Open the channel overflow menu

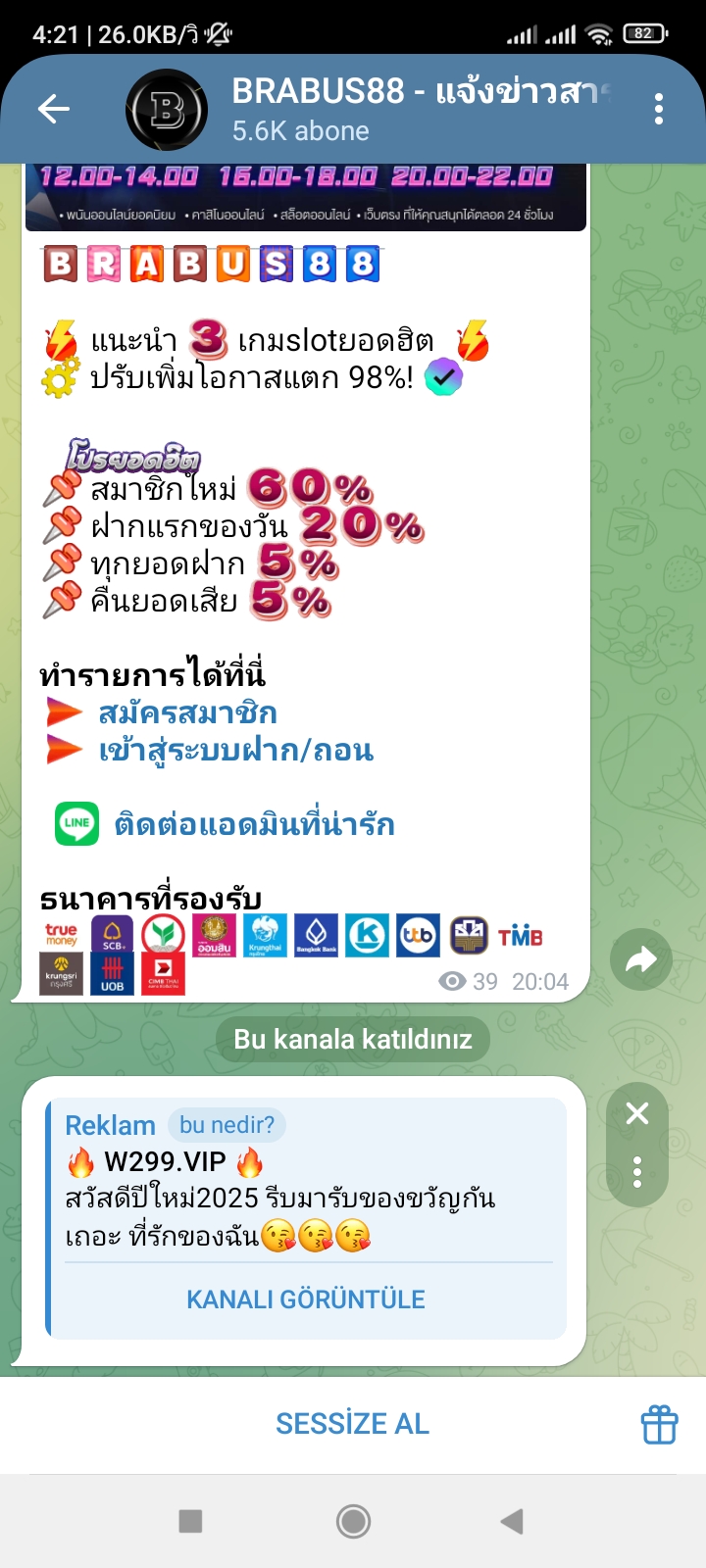[x=659, y=109]
